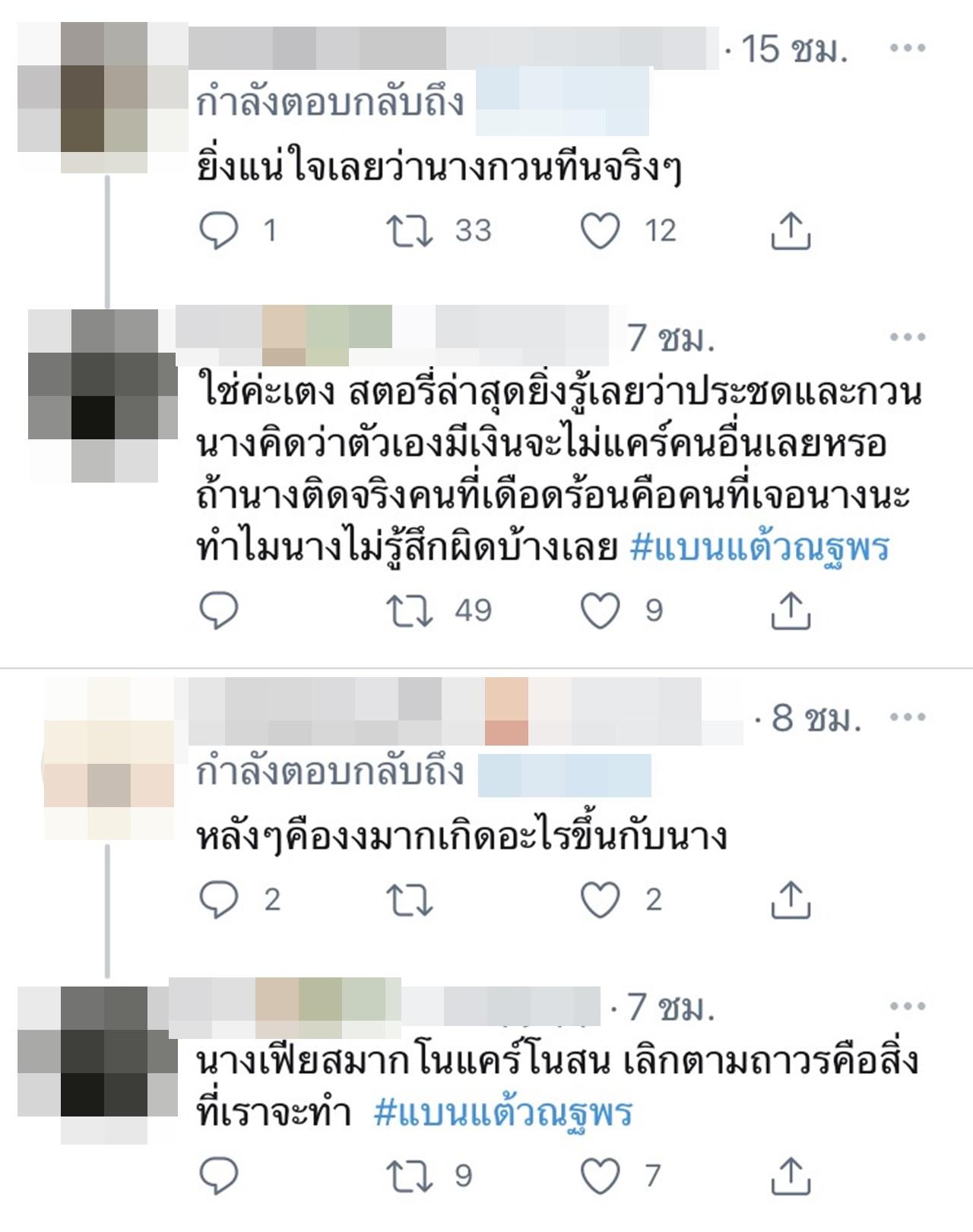Open hashtag #แบนแต้วณฐพร in the ใช่ค่ะเตง tweet
This screenshot has height=1232, width=973.
(759, 548)
